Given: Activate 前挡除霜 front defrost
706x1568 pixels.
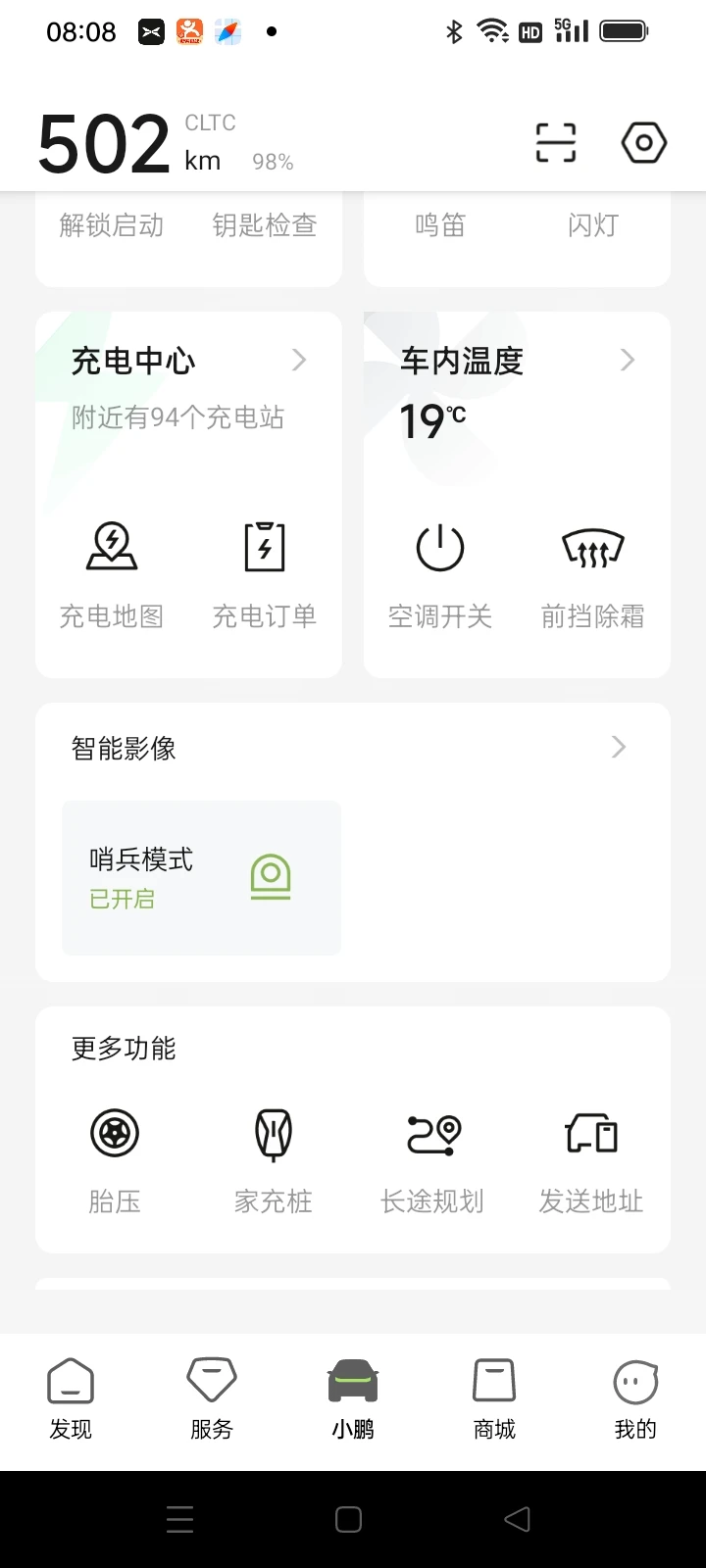Looking at the screenshot, I should point(593,574).
